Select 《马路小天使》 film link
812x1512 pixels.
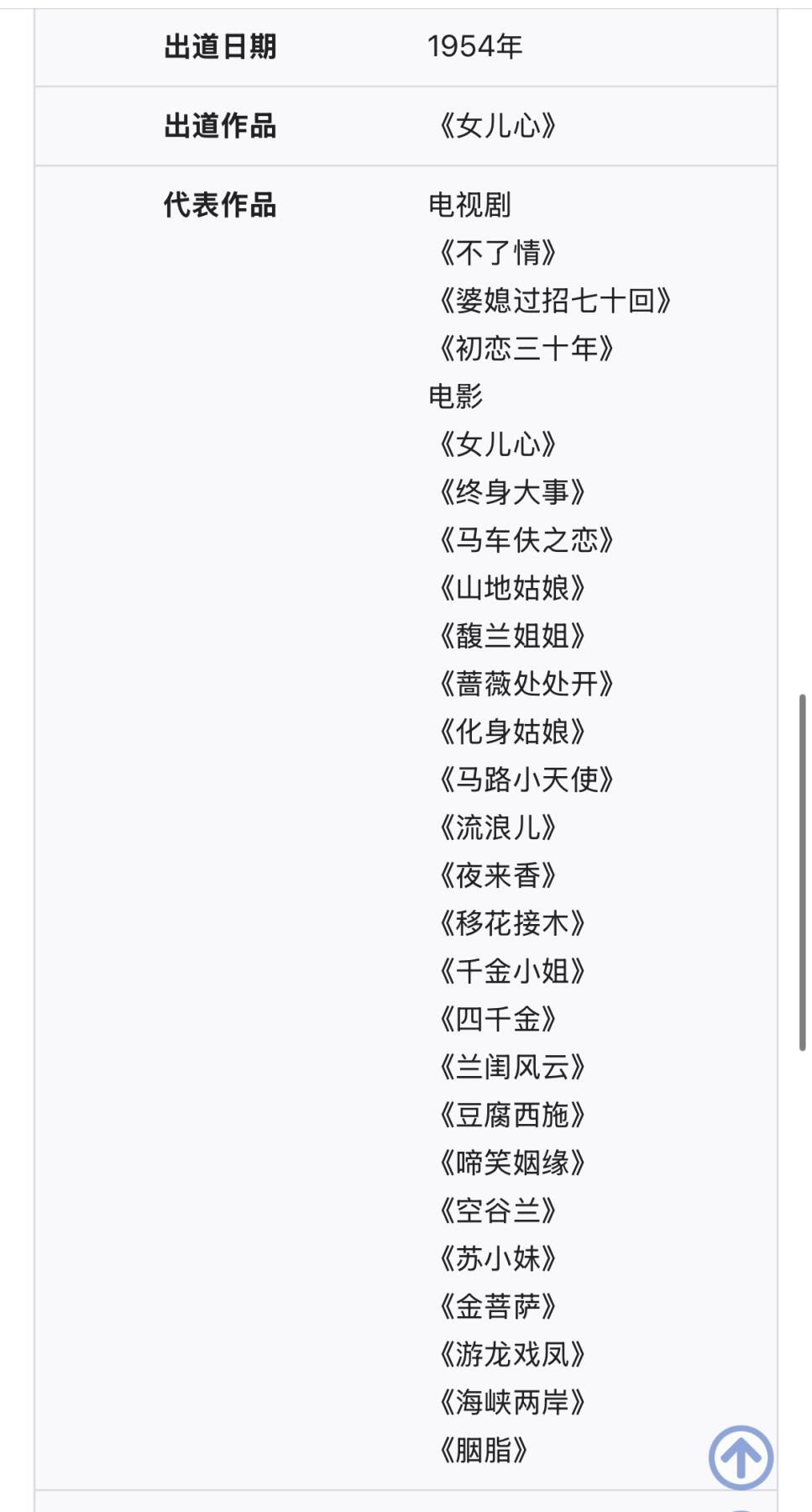(x=530, y=779)
